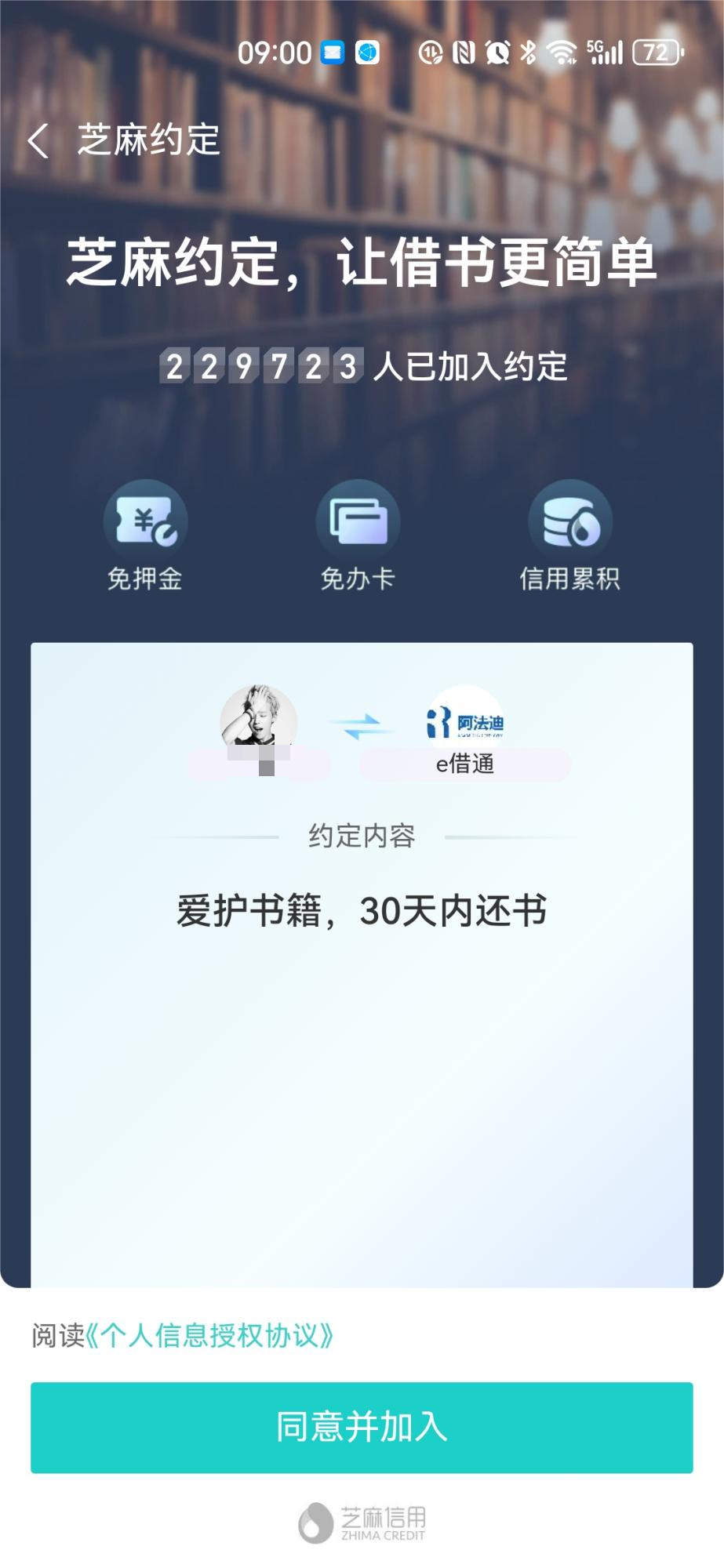Click the battery level indicator showing 72
Screen dimensions: 724x1568
pos(657,53)
